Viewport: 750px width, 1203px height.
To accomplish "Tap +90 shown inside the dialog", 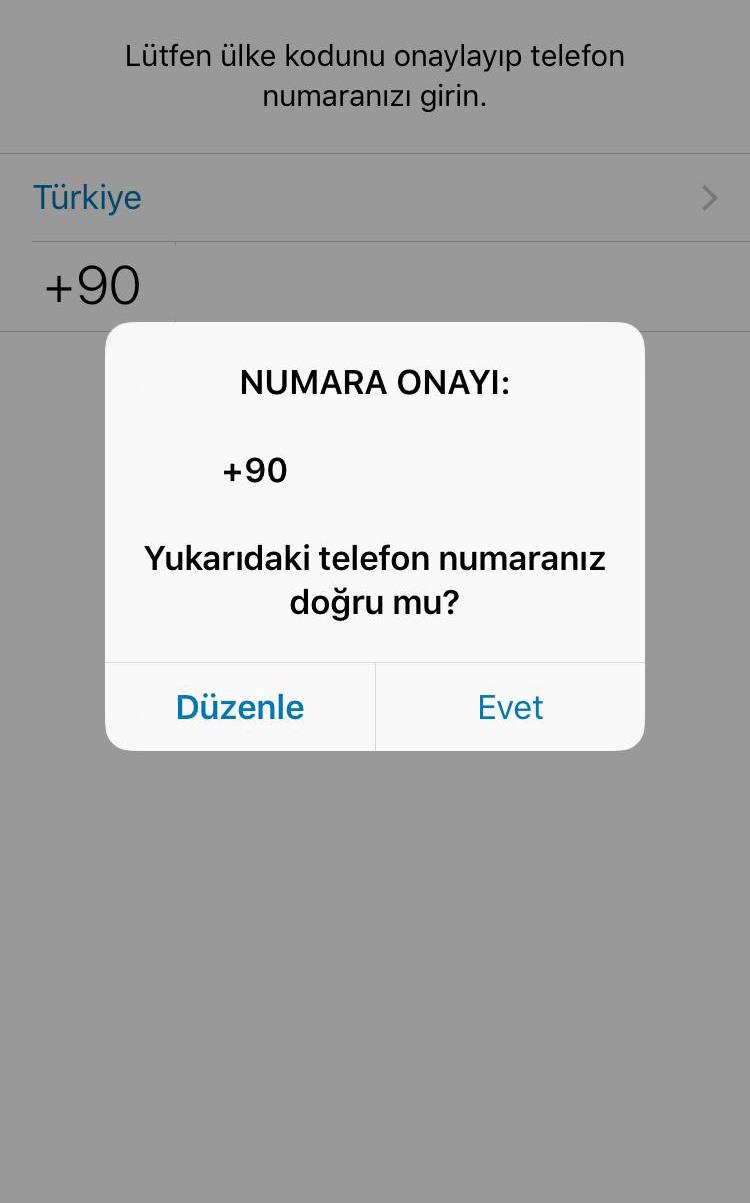I will tap(255, 470).
